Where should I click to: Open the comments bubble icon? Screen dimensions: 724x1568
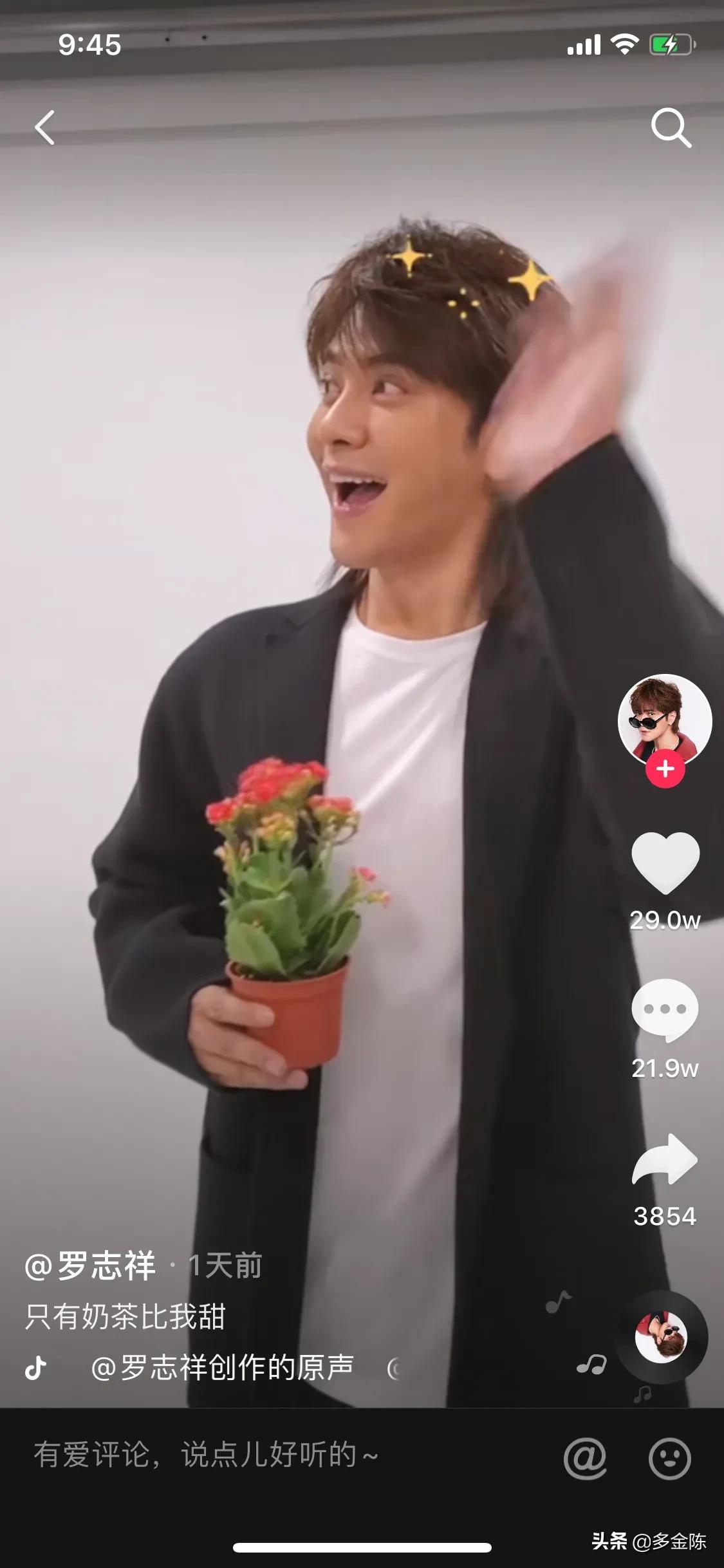coord(665,1010)
